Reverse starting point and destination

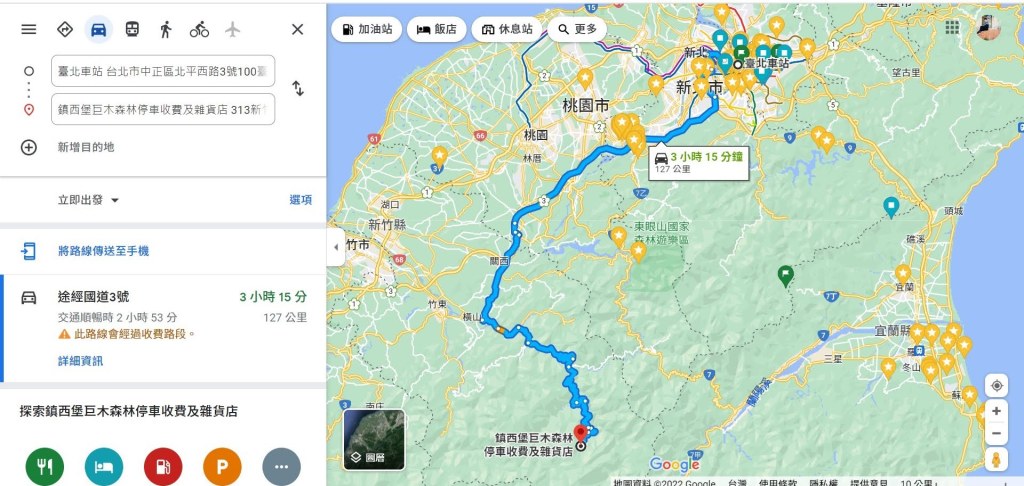point(298,89)
